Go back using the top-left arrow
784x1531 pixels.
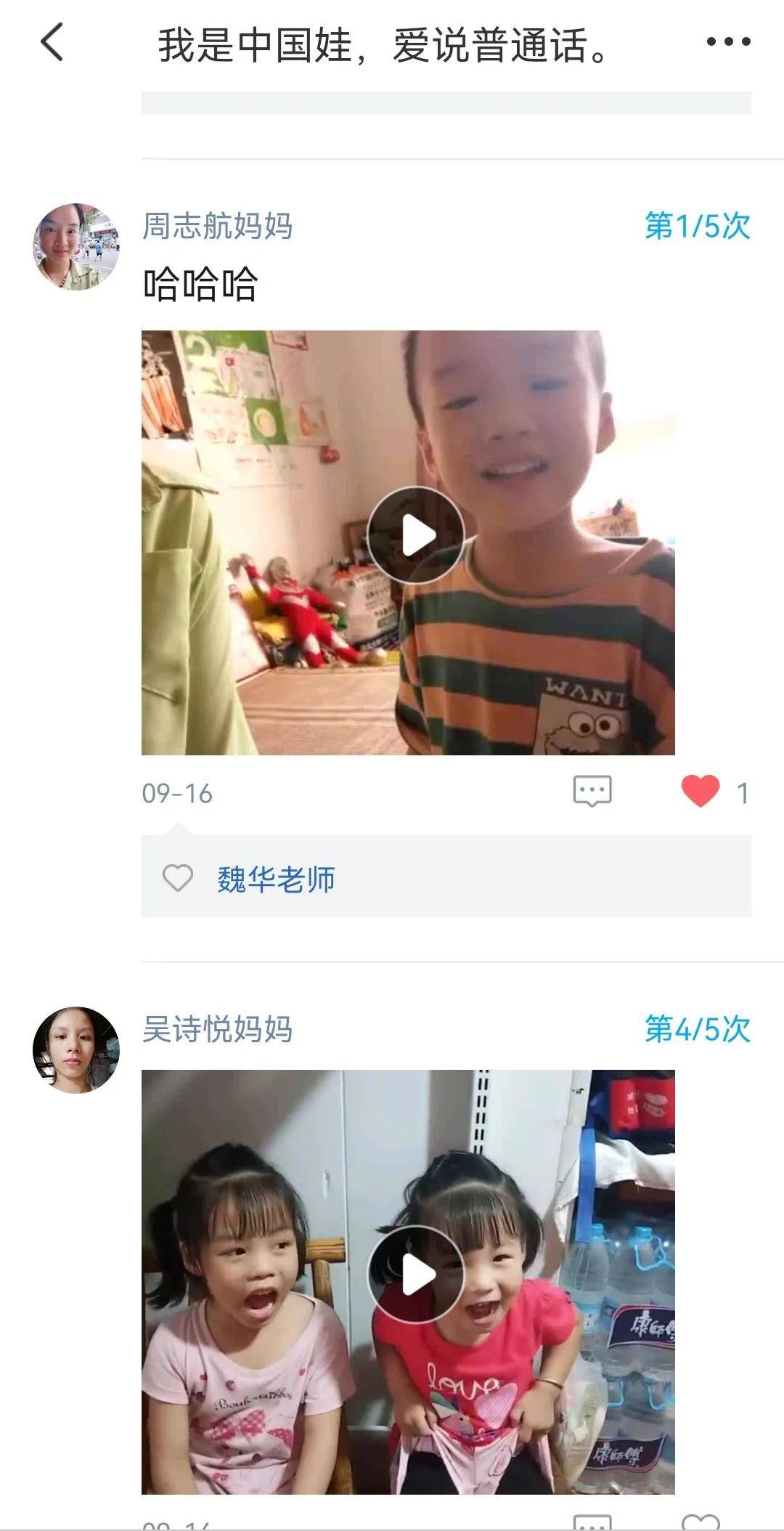point(52,42)
